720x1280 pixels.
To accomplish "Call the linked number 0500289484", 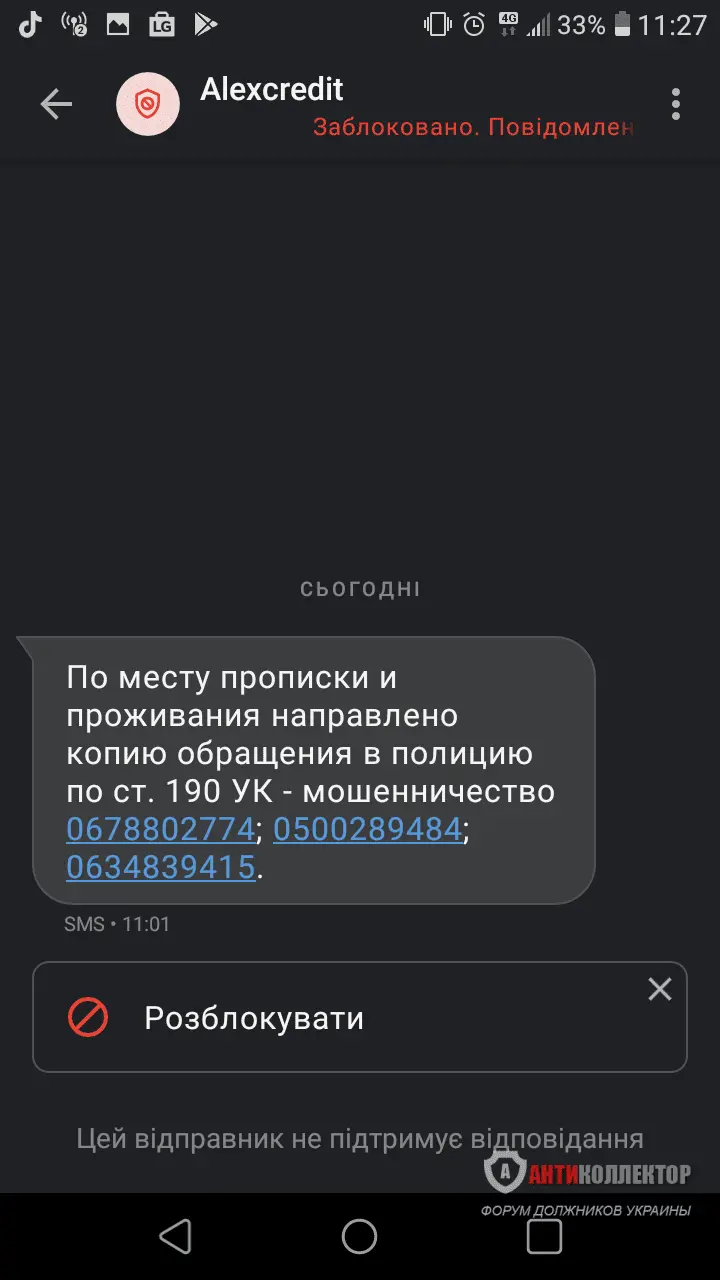I will click(368, 830).
